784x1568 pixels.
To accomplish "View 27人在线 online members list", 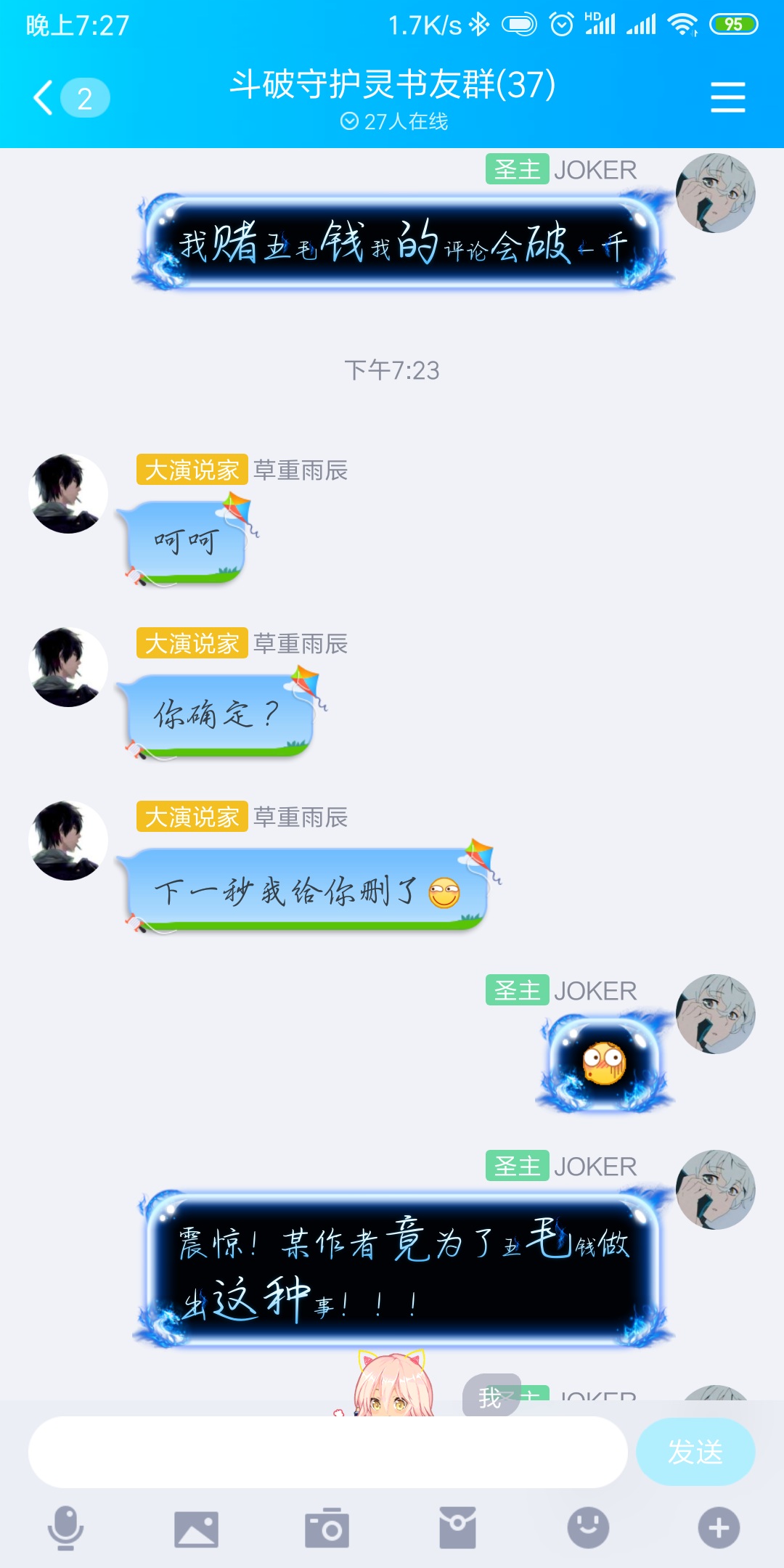I will [x=394, y=121].
